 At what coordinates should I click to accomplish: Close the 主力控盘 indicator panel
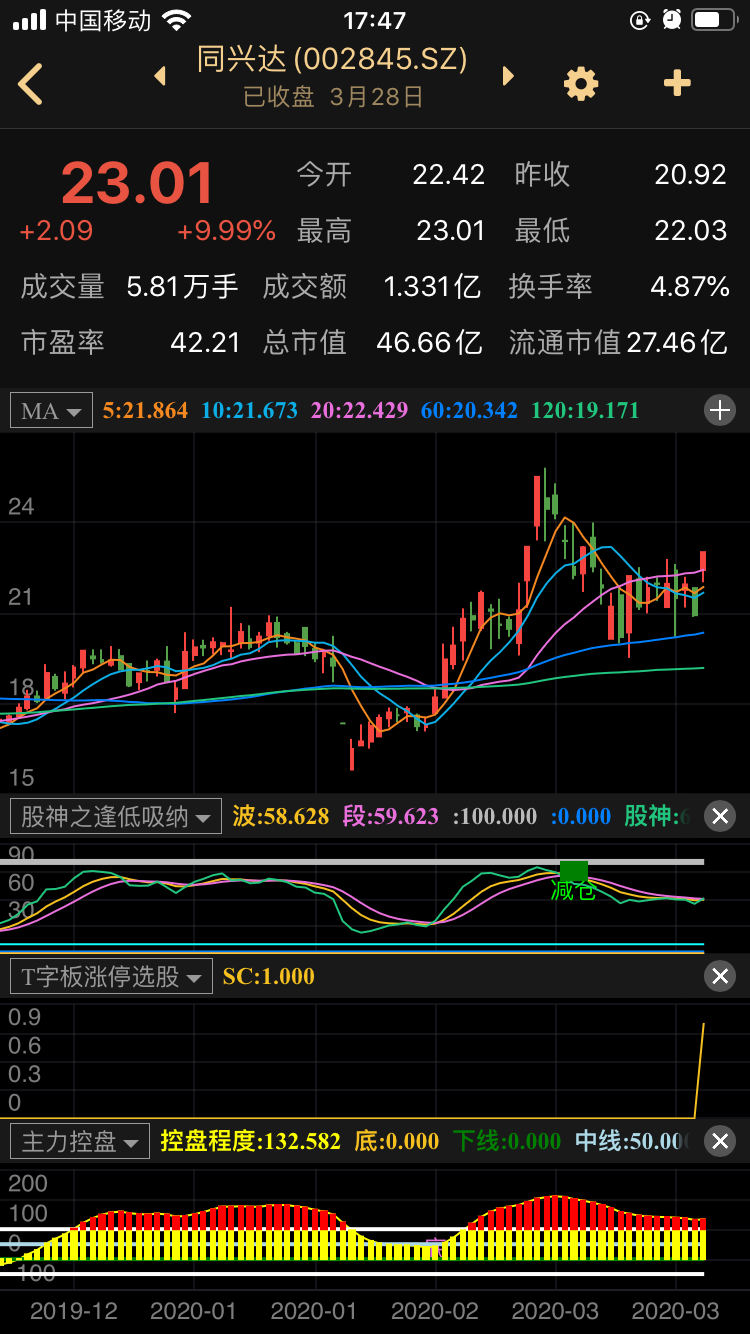click(x=720, y=1141)
